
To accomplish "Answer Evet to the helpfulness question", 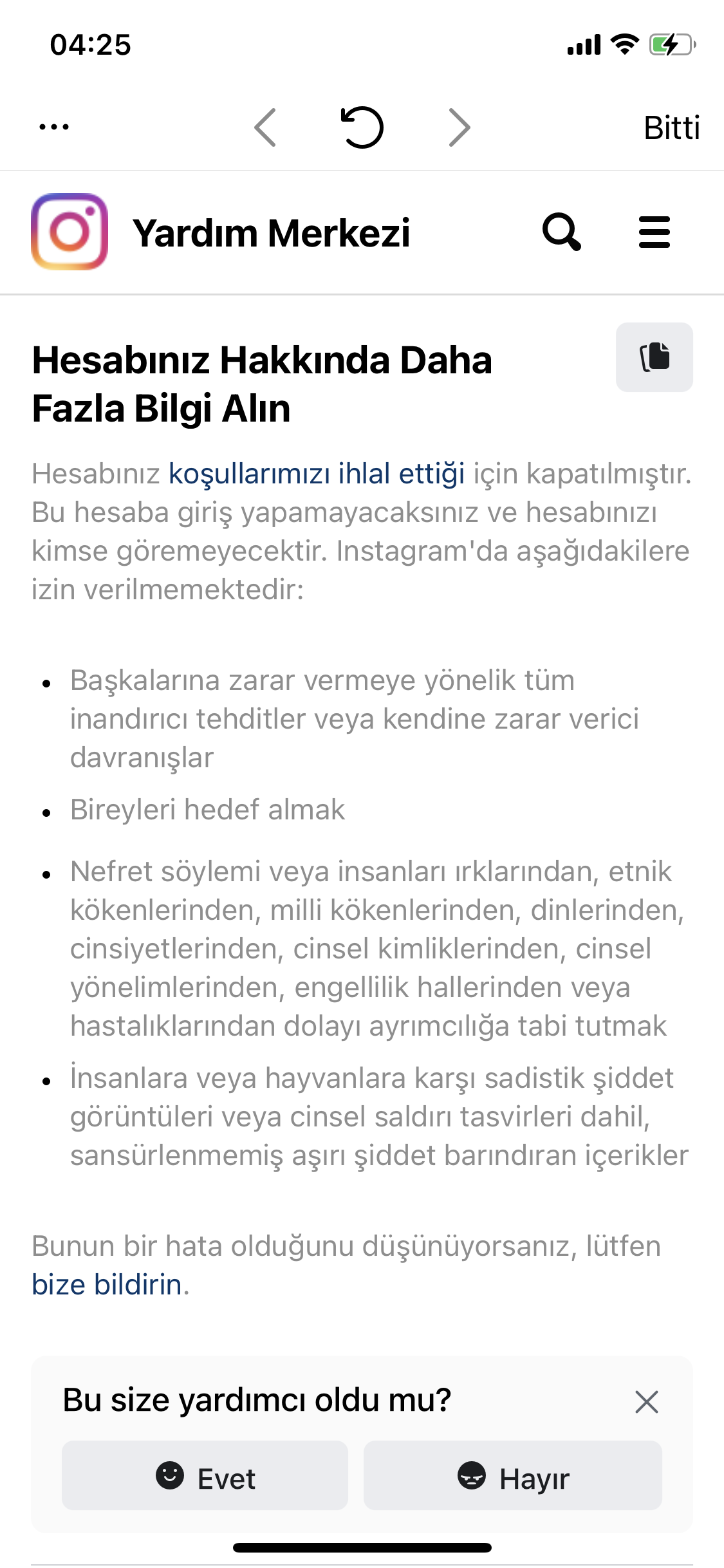I will (x=205, y=1475).
